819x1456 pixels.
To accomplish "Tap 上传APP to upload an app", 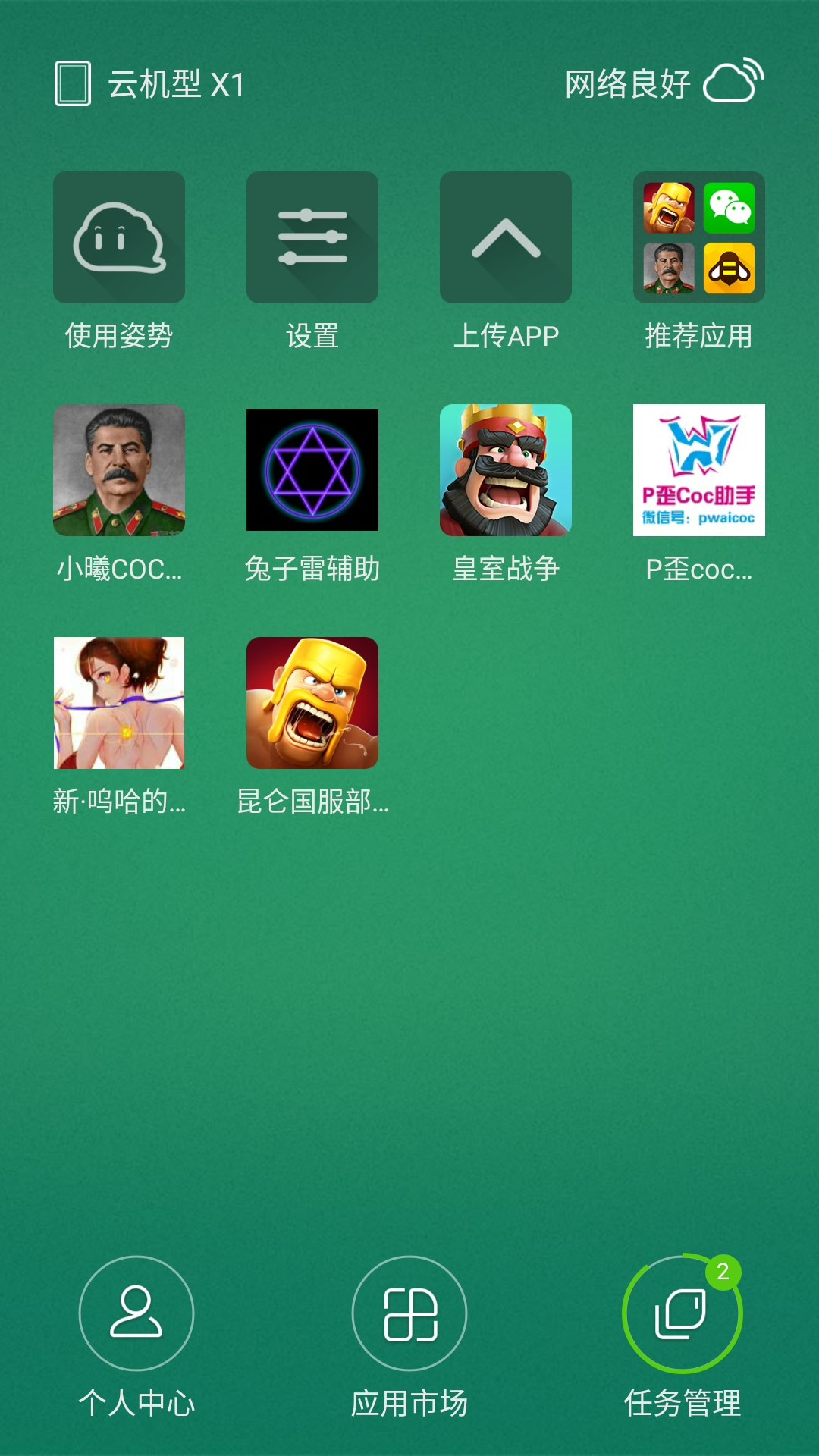I will [506, 238].
